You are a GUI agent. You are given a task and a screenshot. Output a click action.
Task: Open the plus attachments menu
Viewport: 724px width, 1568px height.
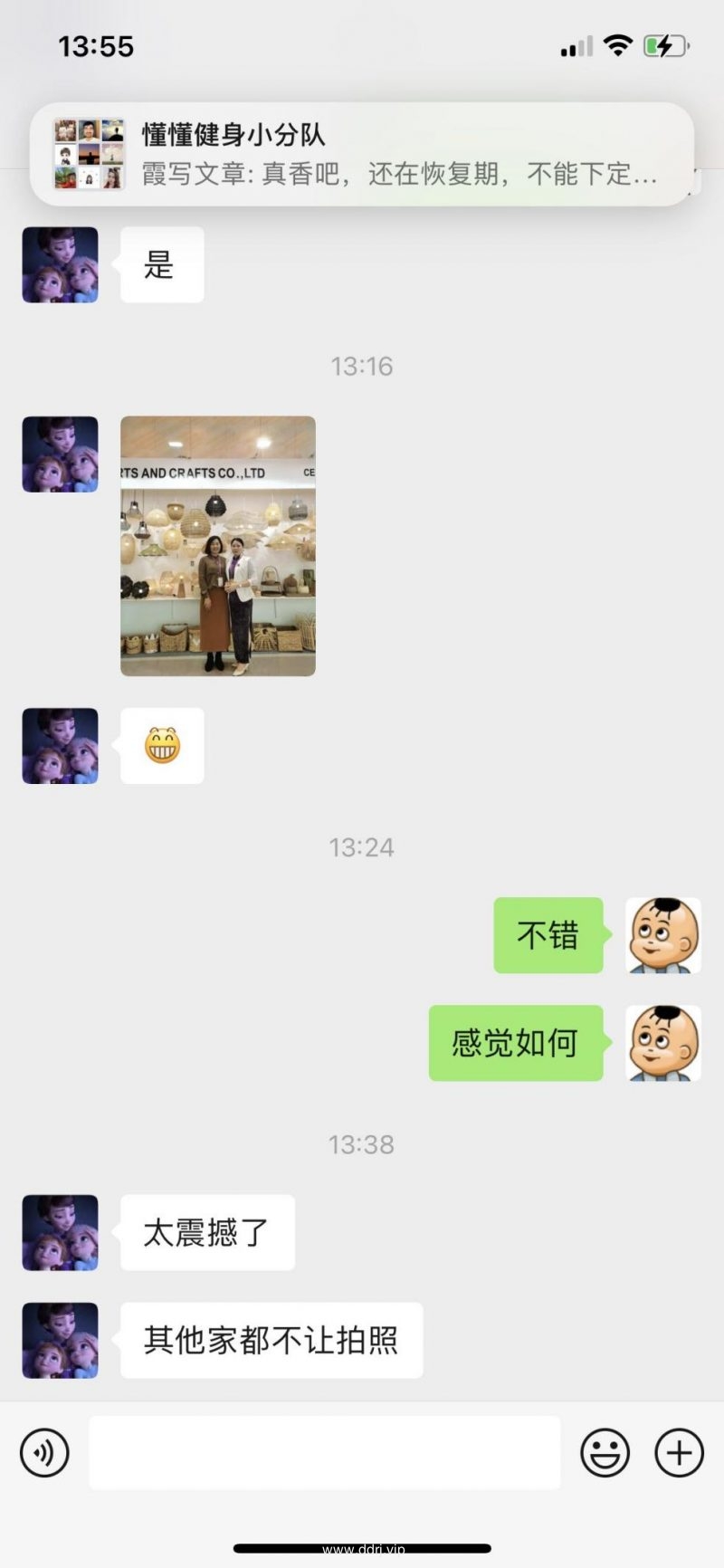tap(679, 1453)
